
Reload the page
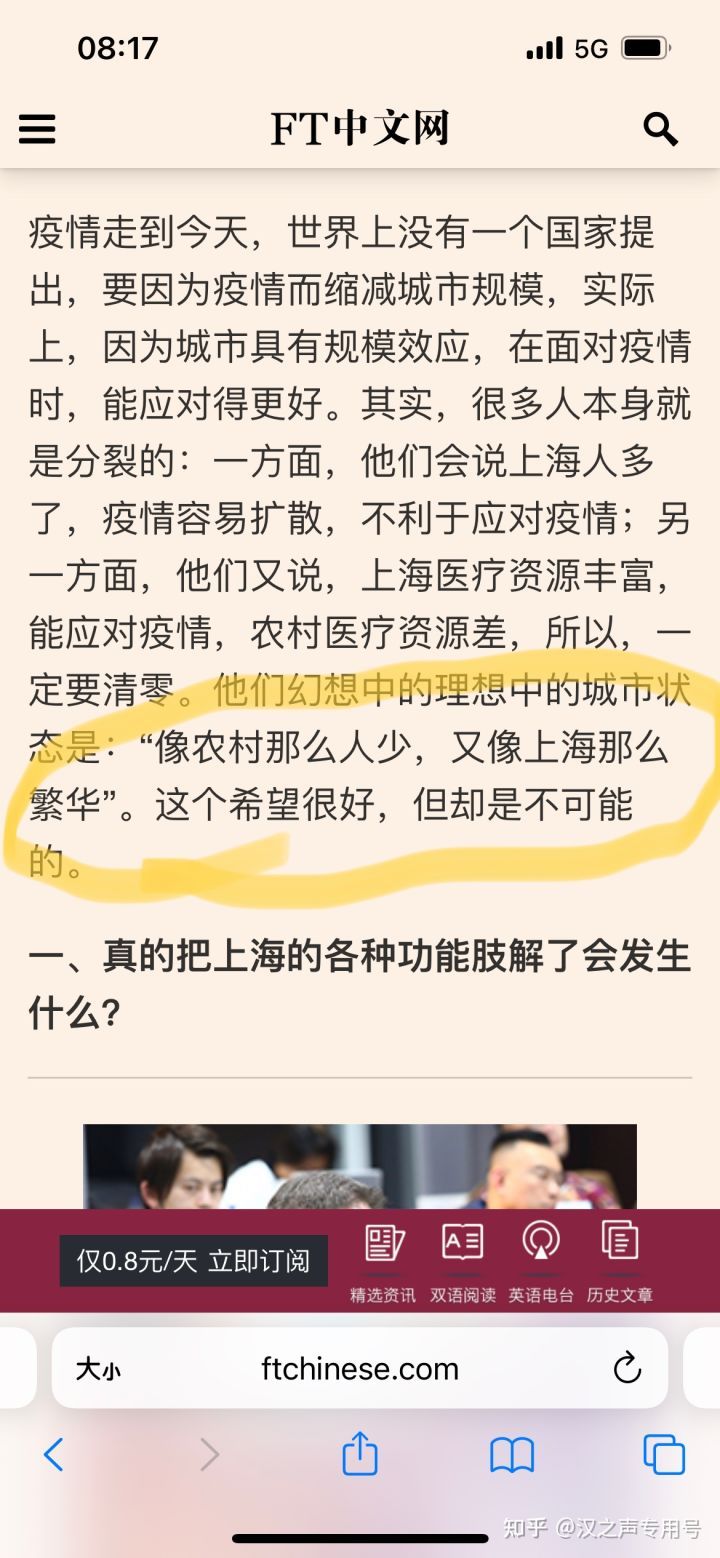click(x=627, y=1368)
